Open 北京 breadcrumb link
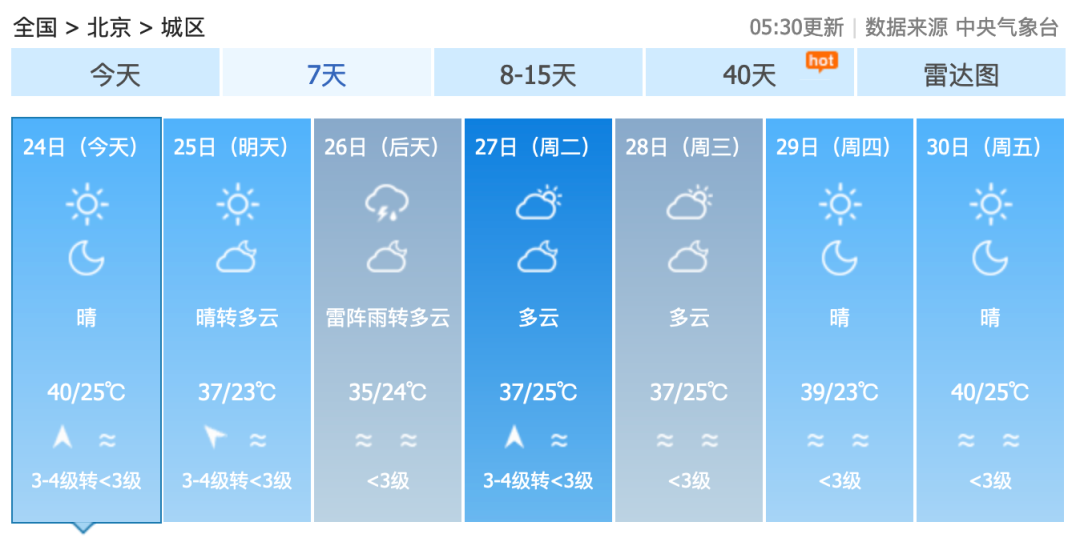The width and height of the screenshot is (1080, 538). [109, 27]
